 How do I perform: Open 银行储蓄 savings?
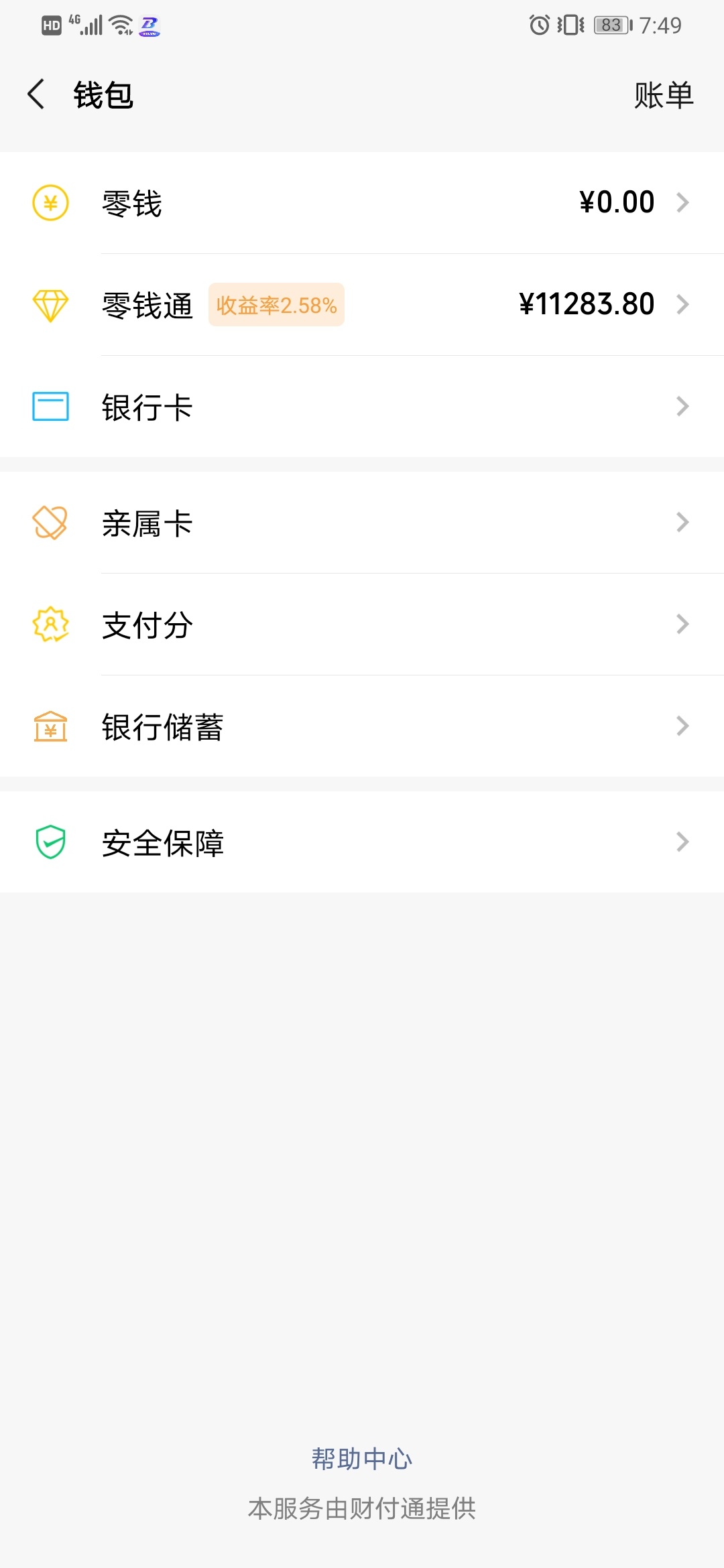(362, 726)
